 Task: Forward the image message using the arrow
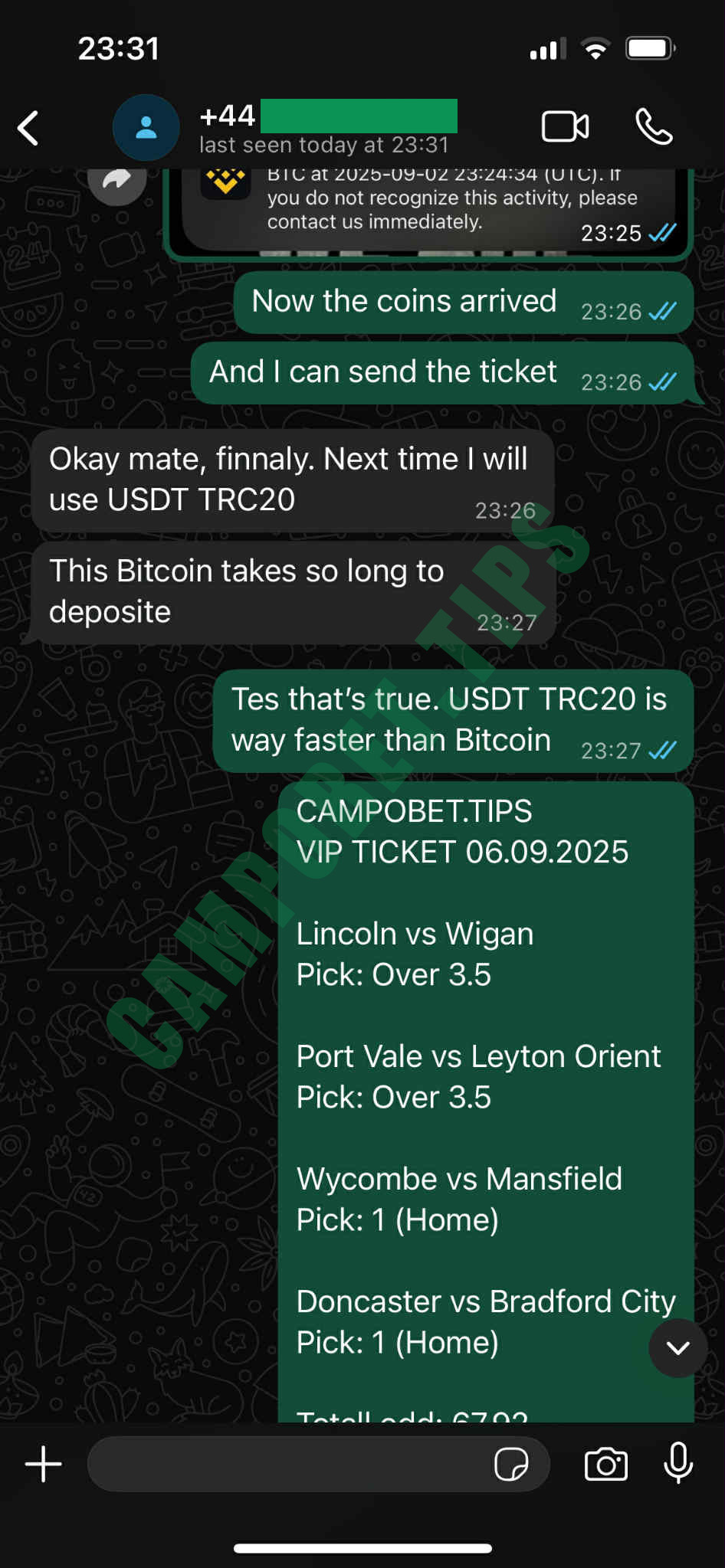pyautogui.click(x=116, y=181)
